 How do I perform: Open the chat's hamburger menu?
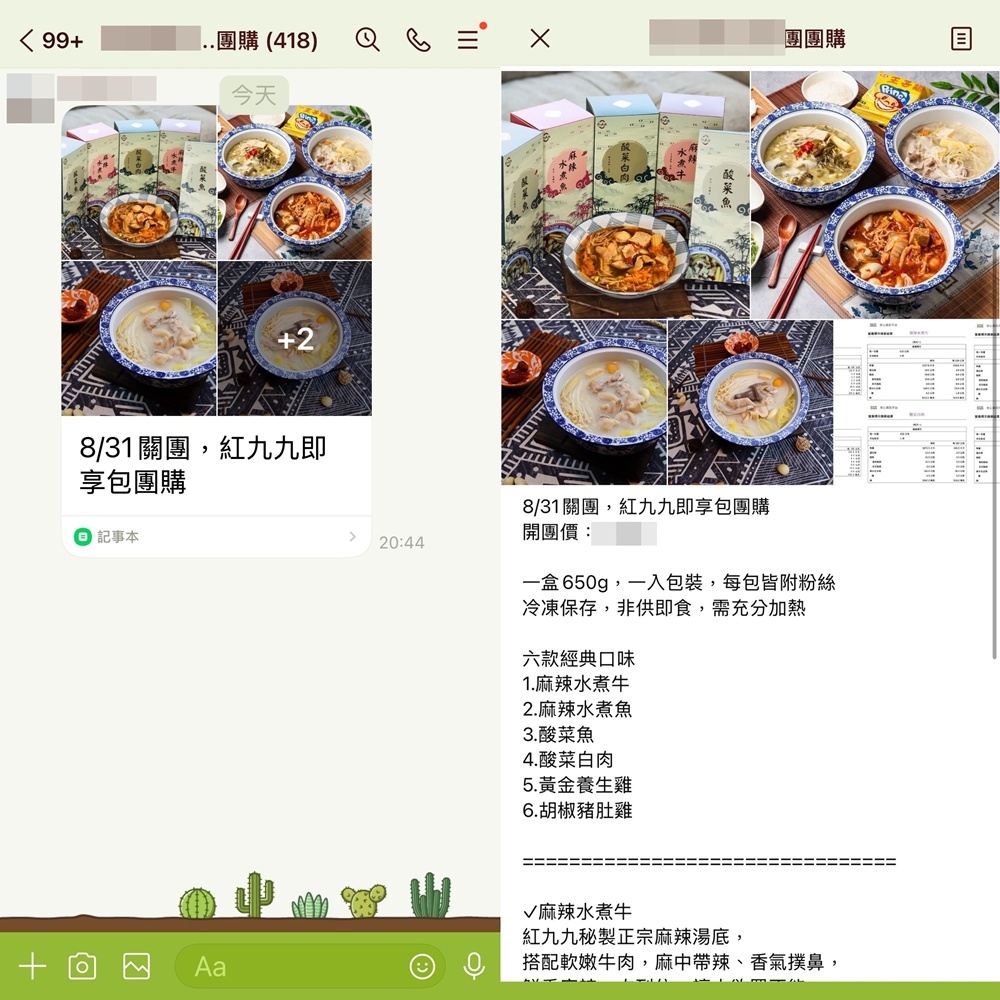pos(468,39)
